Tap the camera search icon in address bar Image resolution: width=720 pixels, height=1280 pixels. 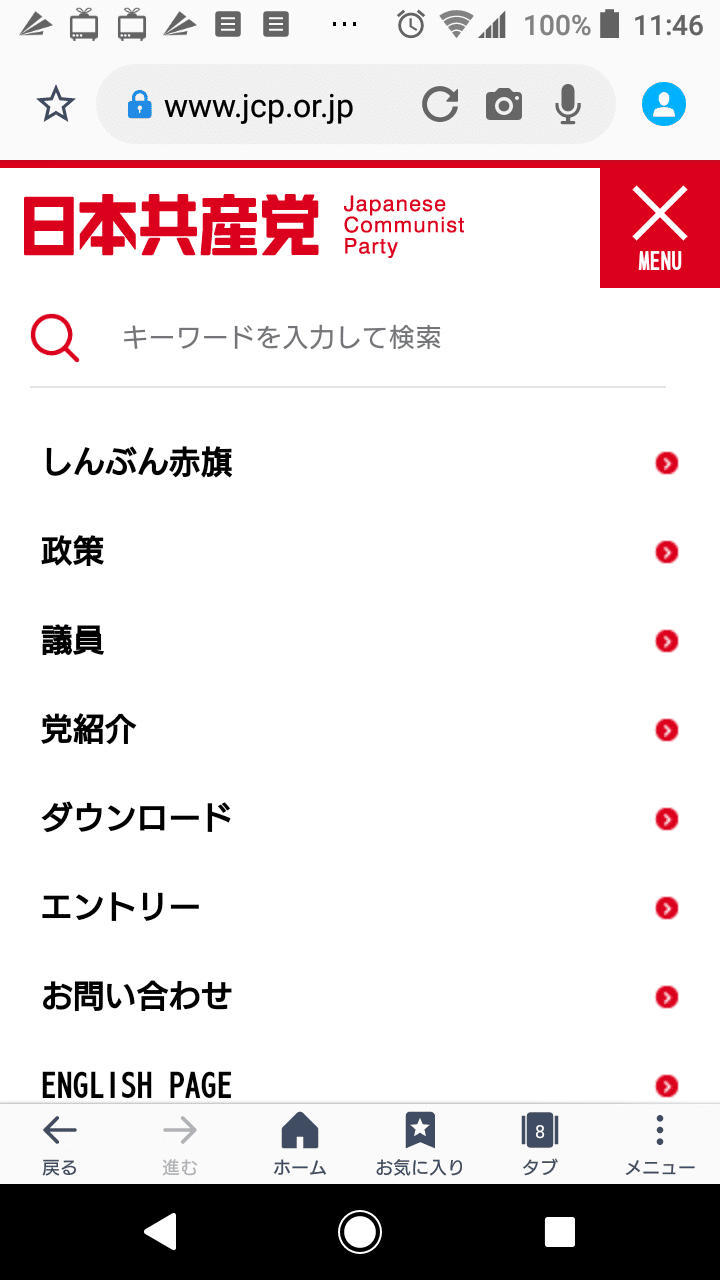click(x=504, y=103)
